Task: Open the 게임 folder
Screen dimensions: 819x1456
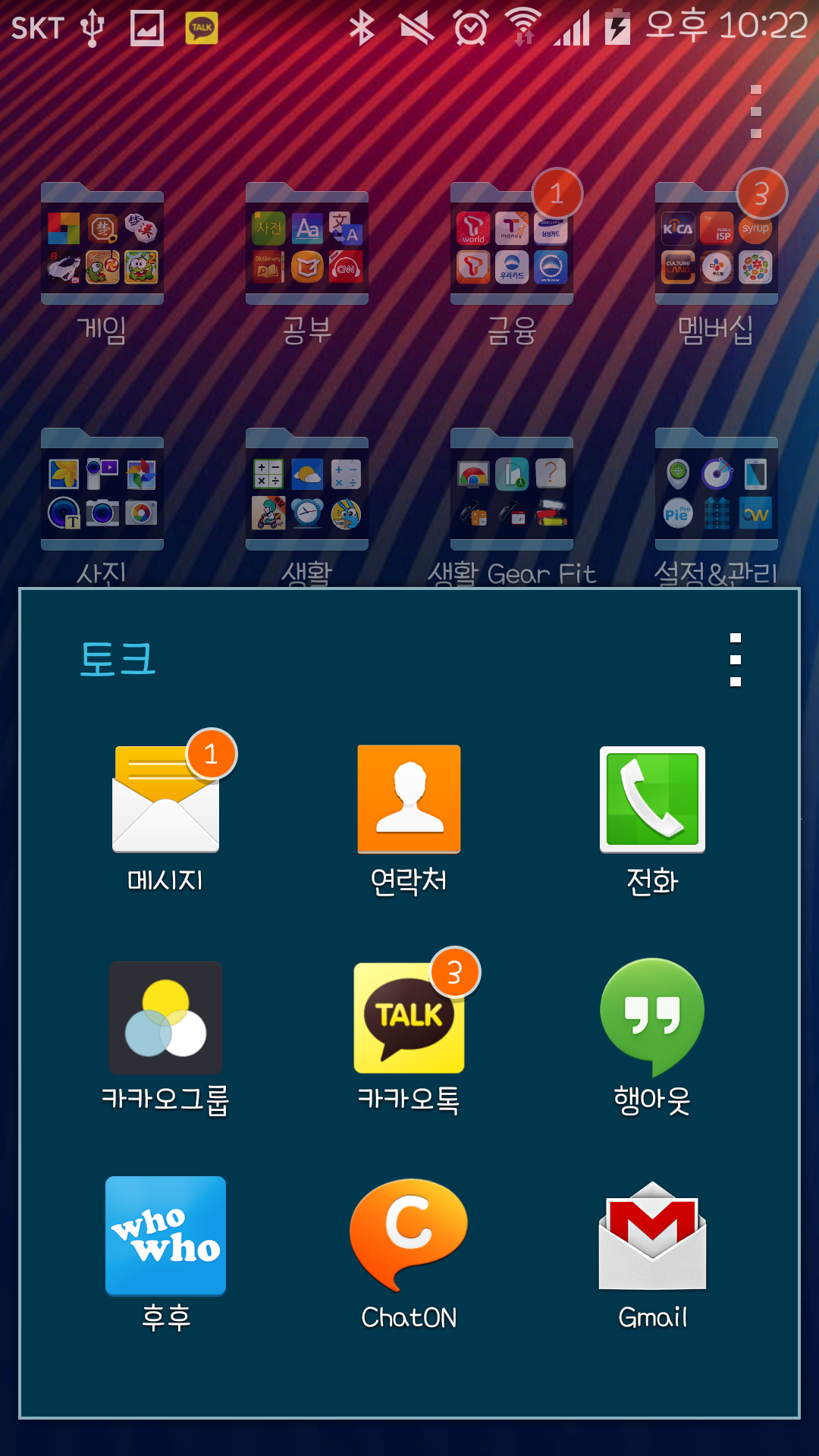Action: pos(102,246)
